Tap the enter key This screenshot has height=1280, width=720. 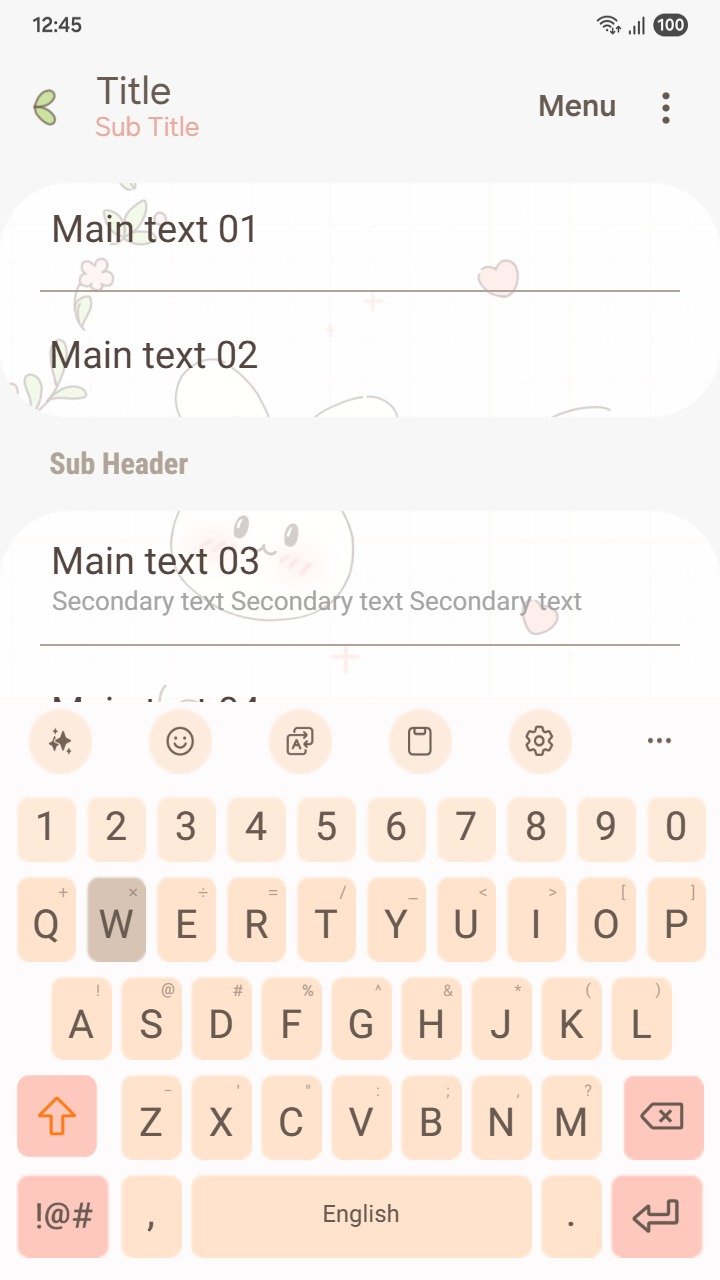point(656,1216)
